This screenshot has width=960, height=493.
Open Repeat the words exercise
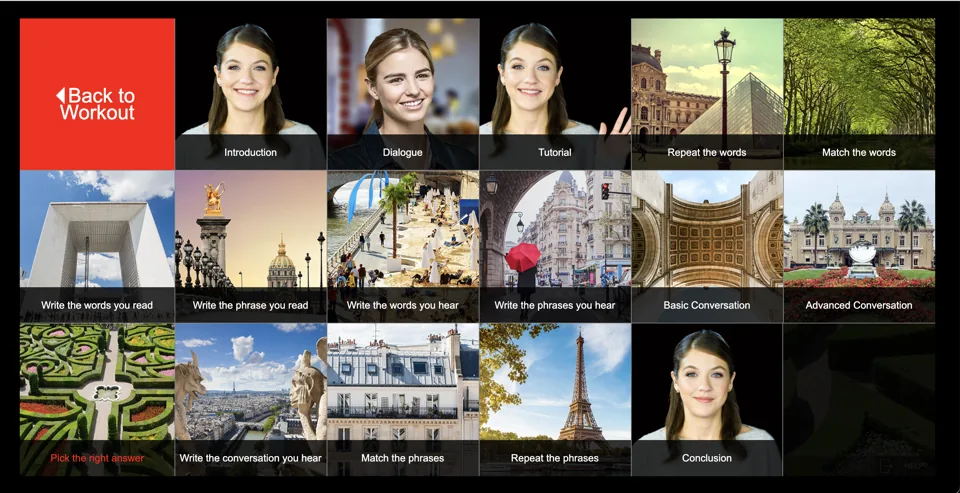pos(706,95)
